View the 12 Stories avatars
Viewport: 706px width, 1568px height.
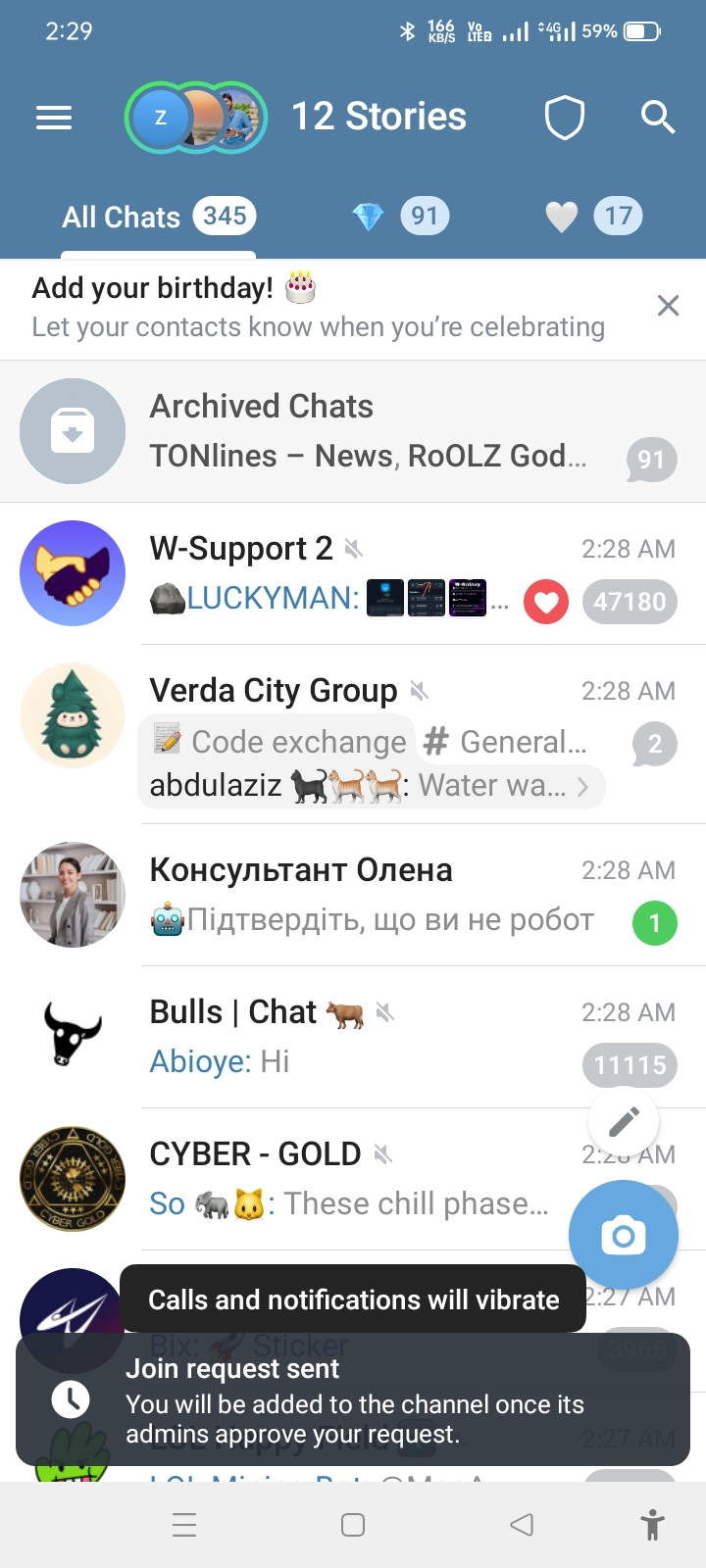click(x=196, y=119)
